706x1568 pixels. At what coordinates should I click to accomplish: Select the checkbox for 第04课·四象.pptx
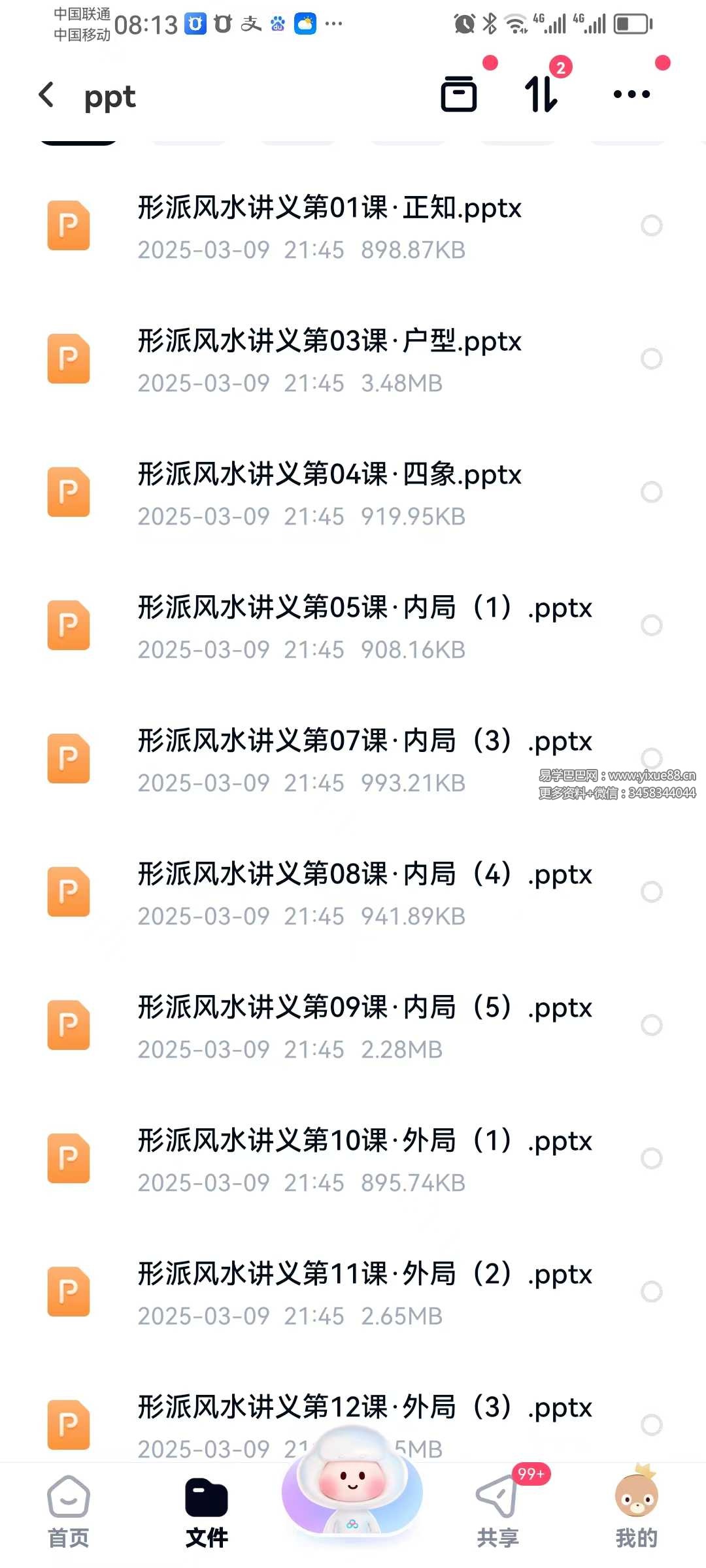tap(651, 492)
